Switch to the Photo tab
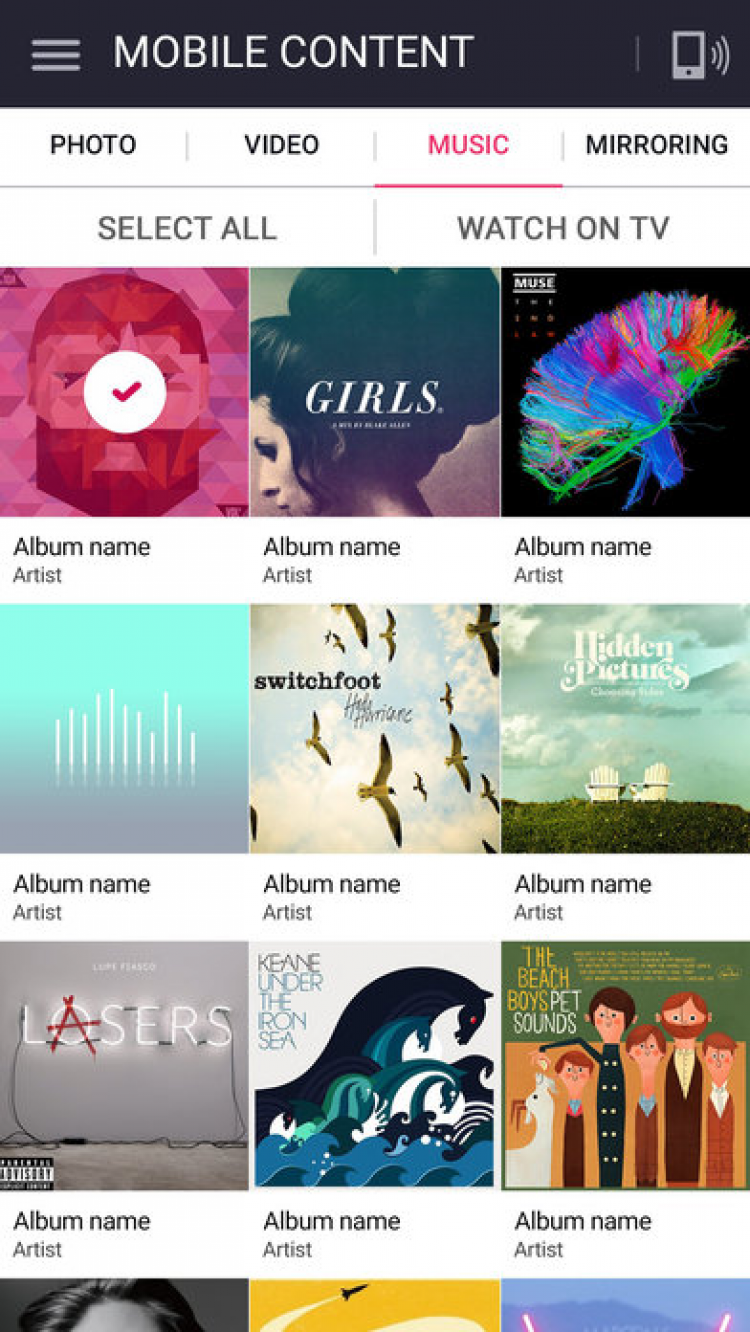This screenshot has width=750, height=1332. [x=93, y=145]
